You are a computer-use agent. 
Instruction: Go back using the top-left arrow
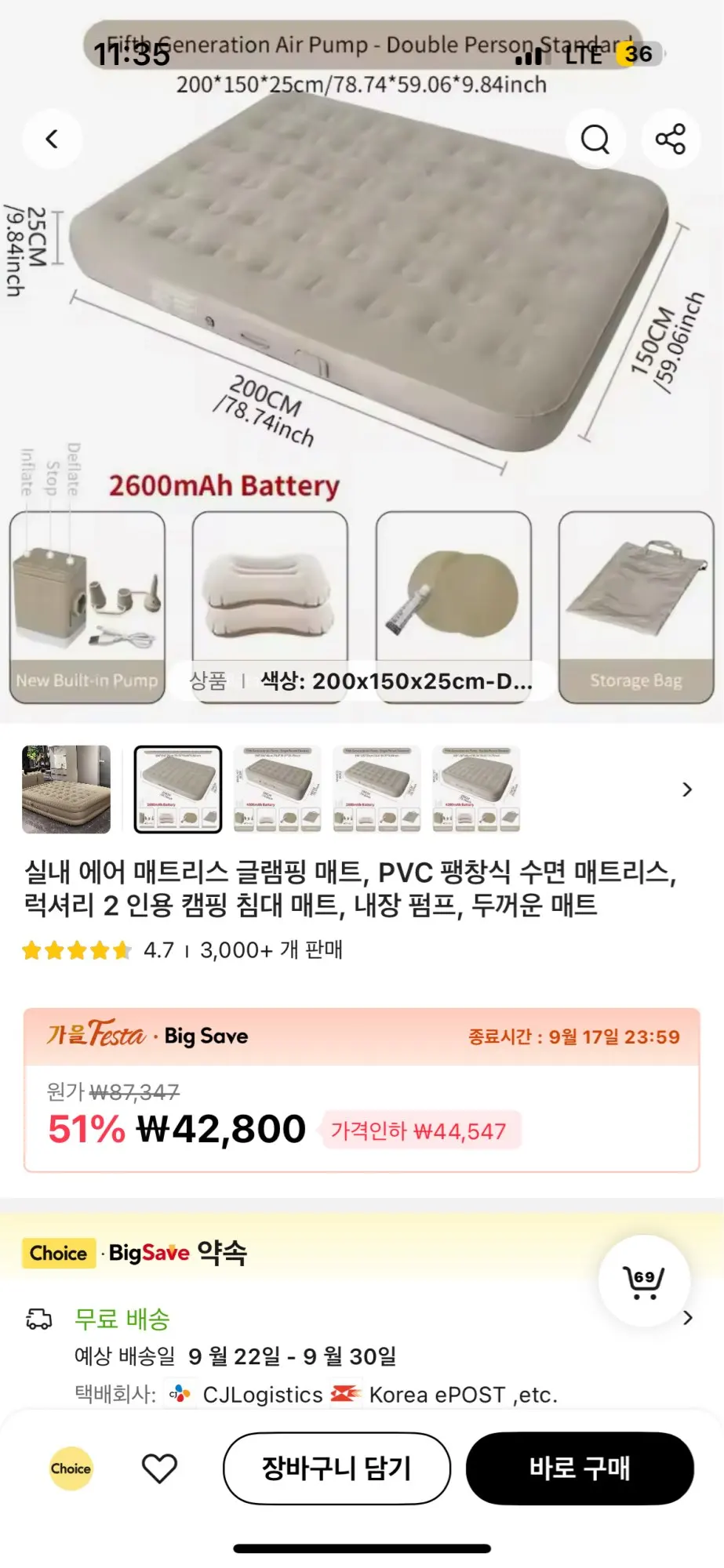(52, 140)
